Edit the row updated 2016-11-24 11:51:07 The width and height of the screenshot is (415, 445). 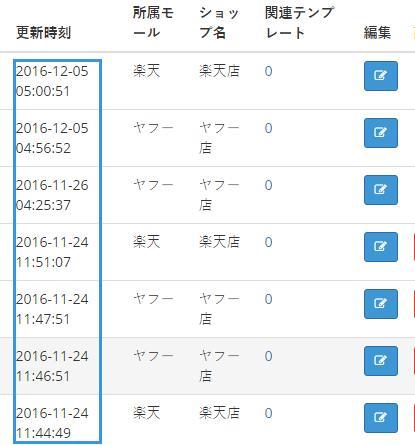(x=381, y=247)
